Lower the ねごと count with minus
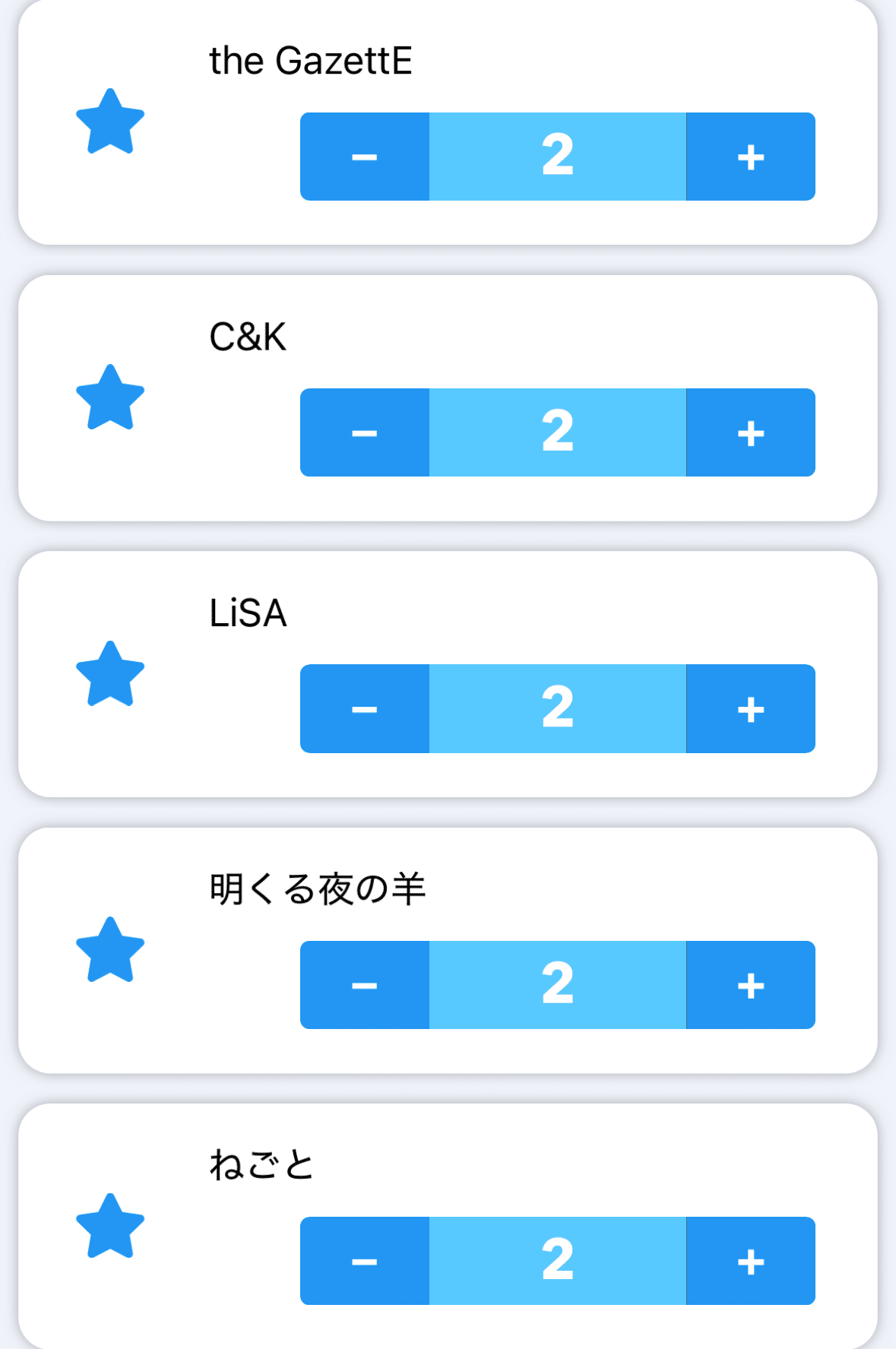Screen dimensions: 896x1349 point(365,1261)
